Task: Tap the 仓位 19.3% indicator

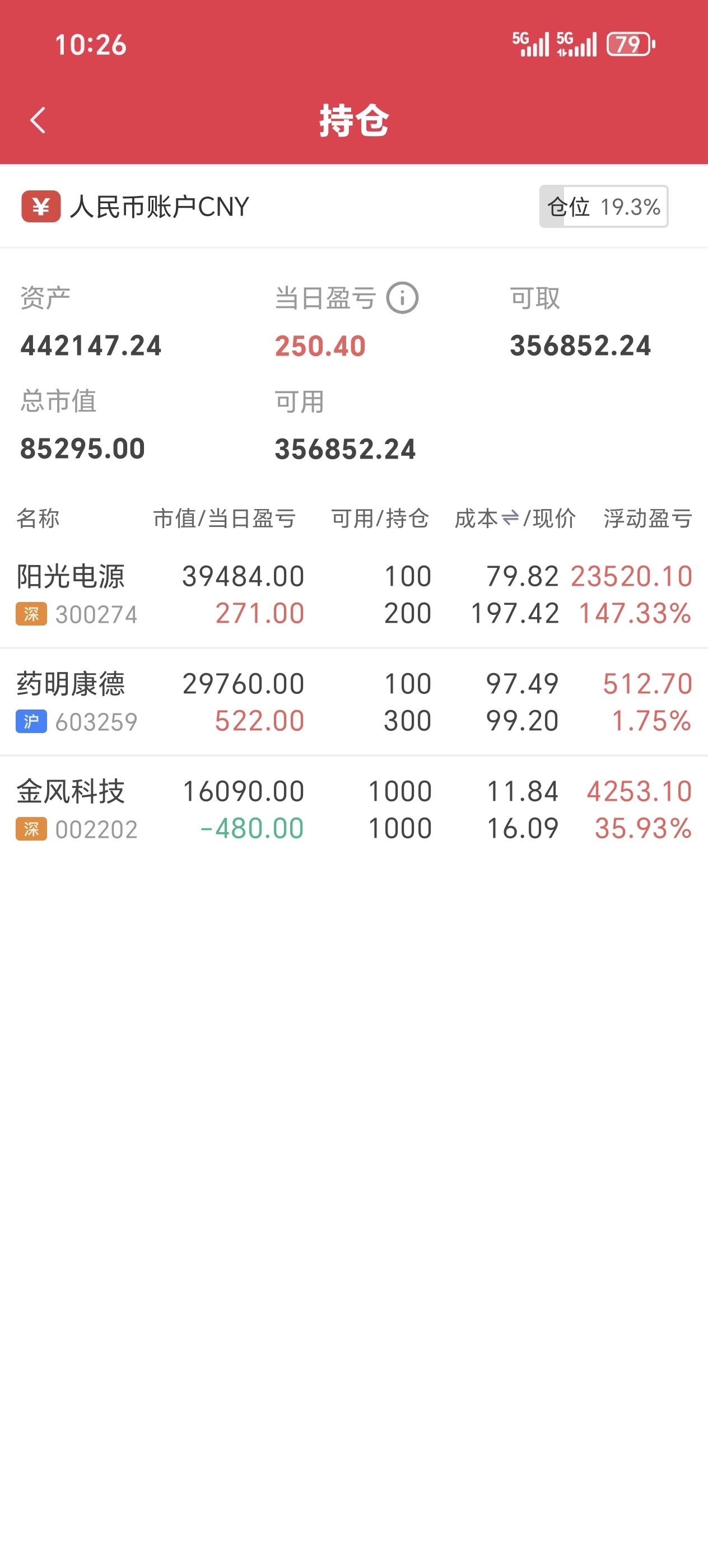Action: pos(603,206)
